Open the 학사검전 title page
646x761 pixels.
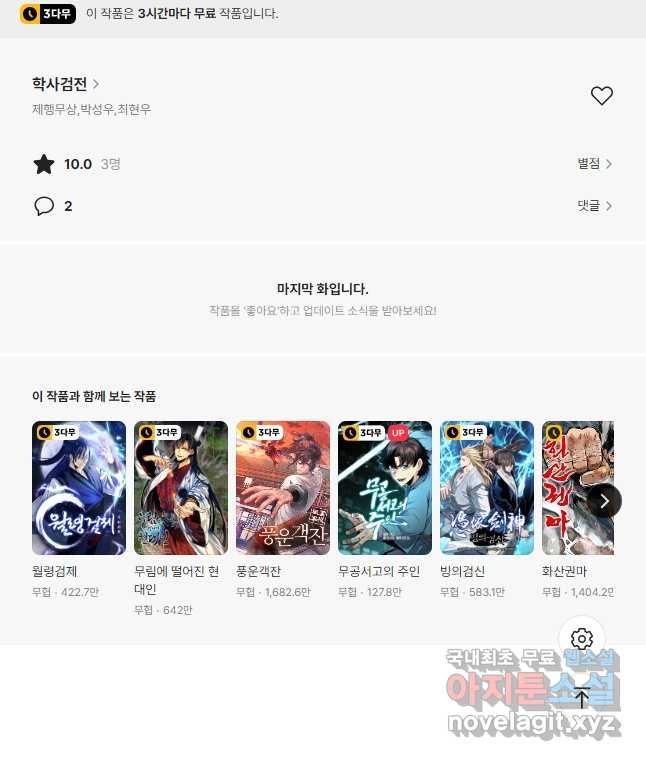[65, 84]
